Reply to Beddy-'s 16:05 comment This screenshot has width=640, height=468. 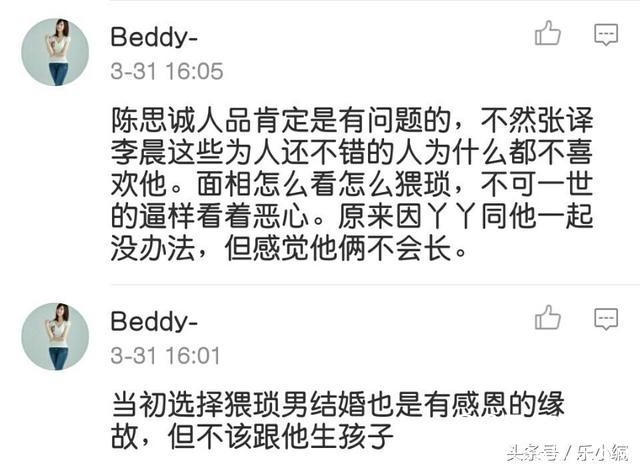[x=606, y=35]
